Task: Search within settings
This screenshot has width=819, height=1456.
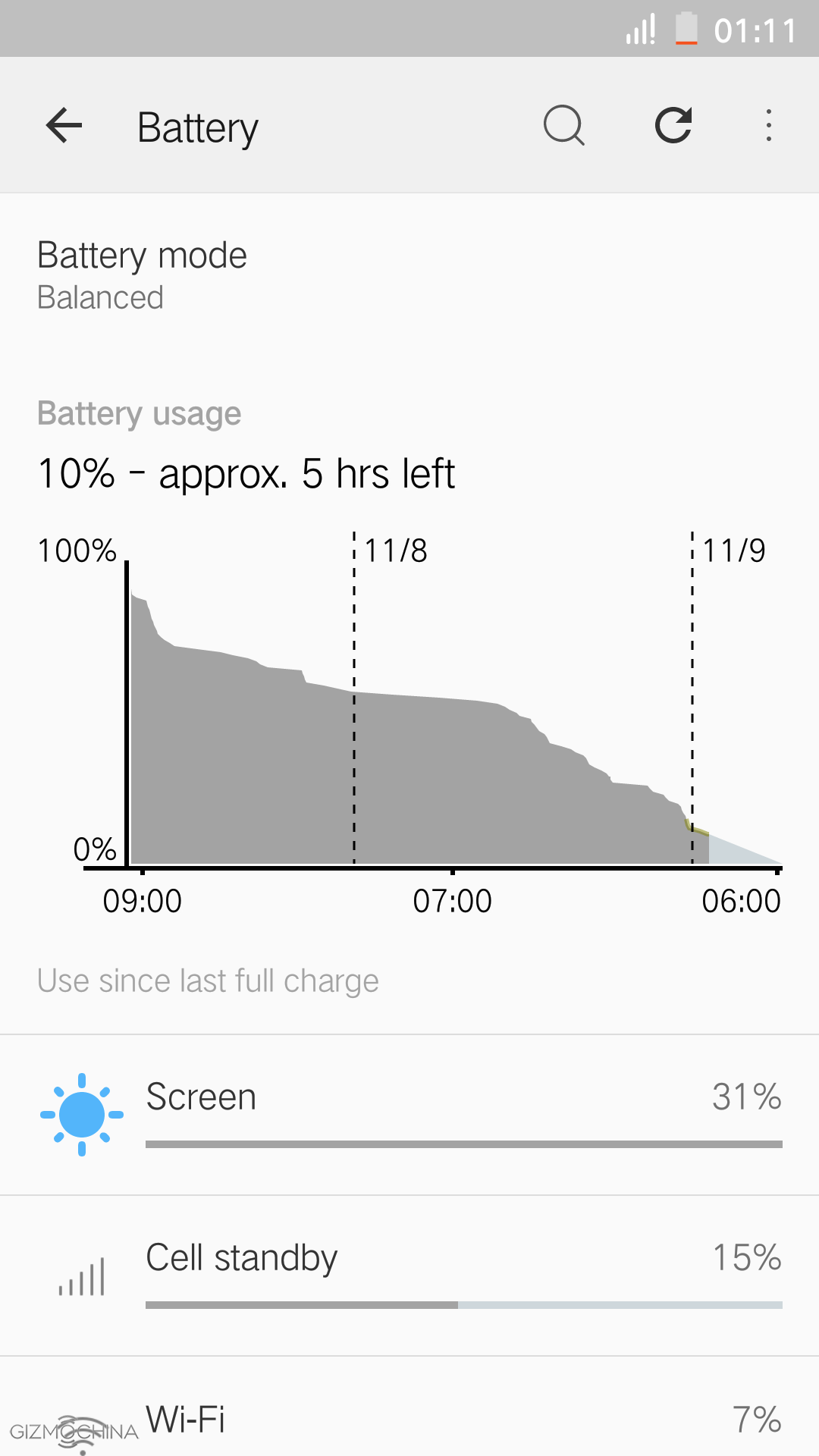Action: [x=563, y=126]
